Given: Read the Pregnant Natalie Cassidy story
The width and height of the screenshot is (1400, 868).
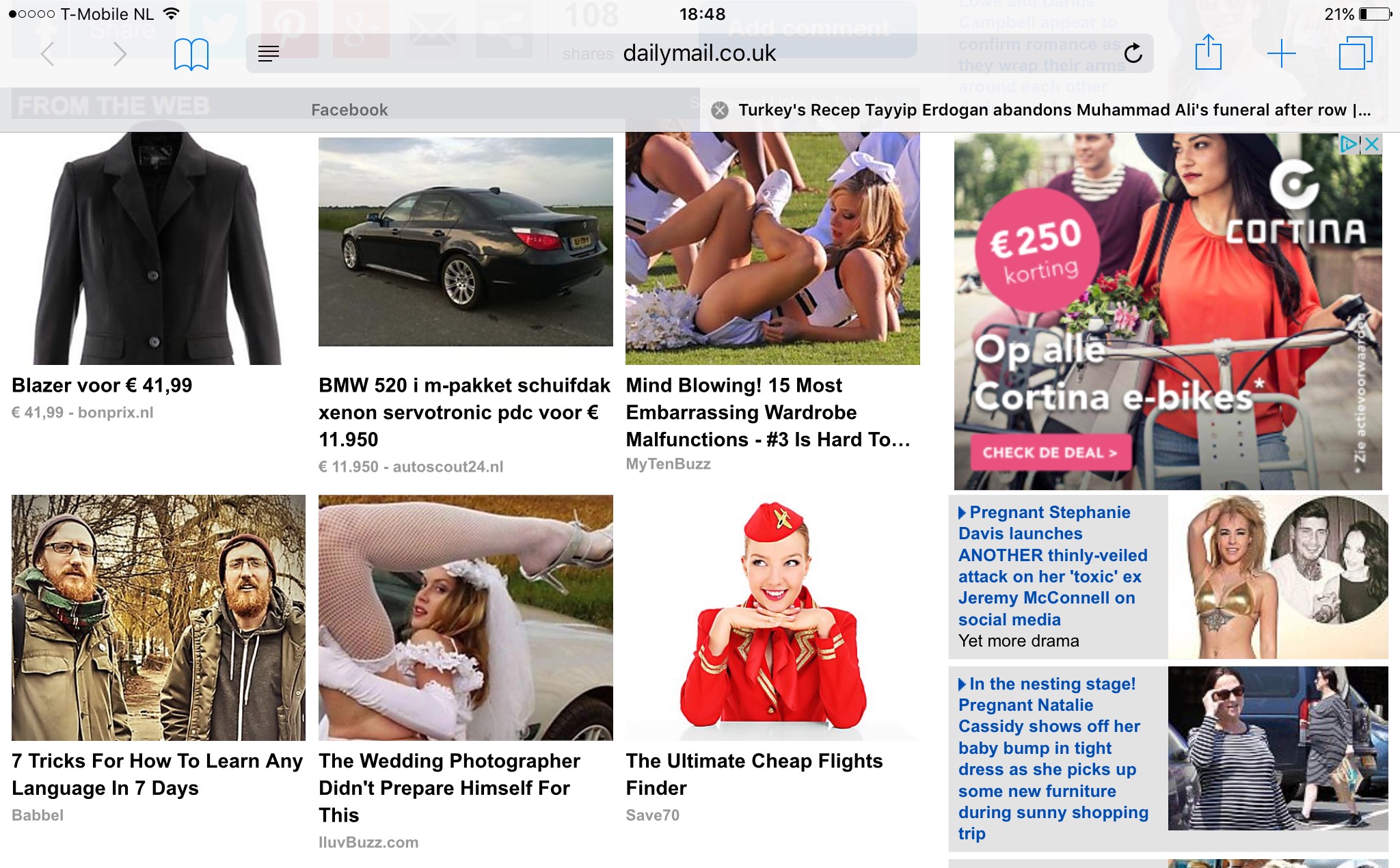Looking at the screenshot, I should [1052, 757].
